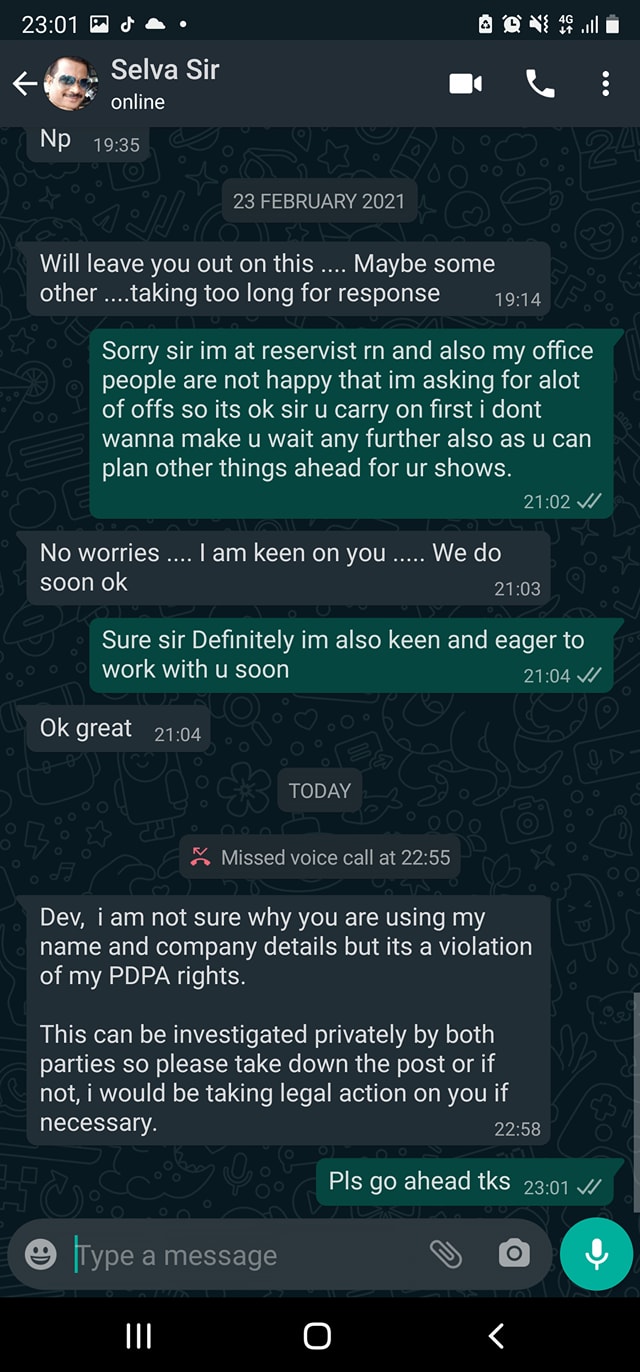Tap the voice message microphone button
This screenshot has width=640, height=1372.
597,1254
